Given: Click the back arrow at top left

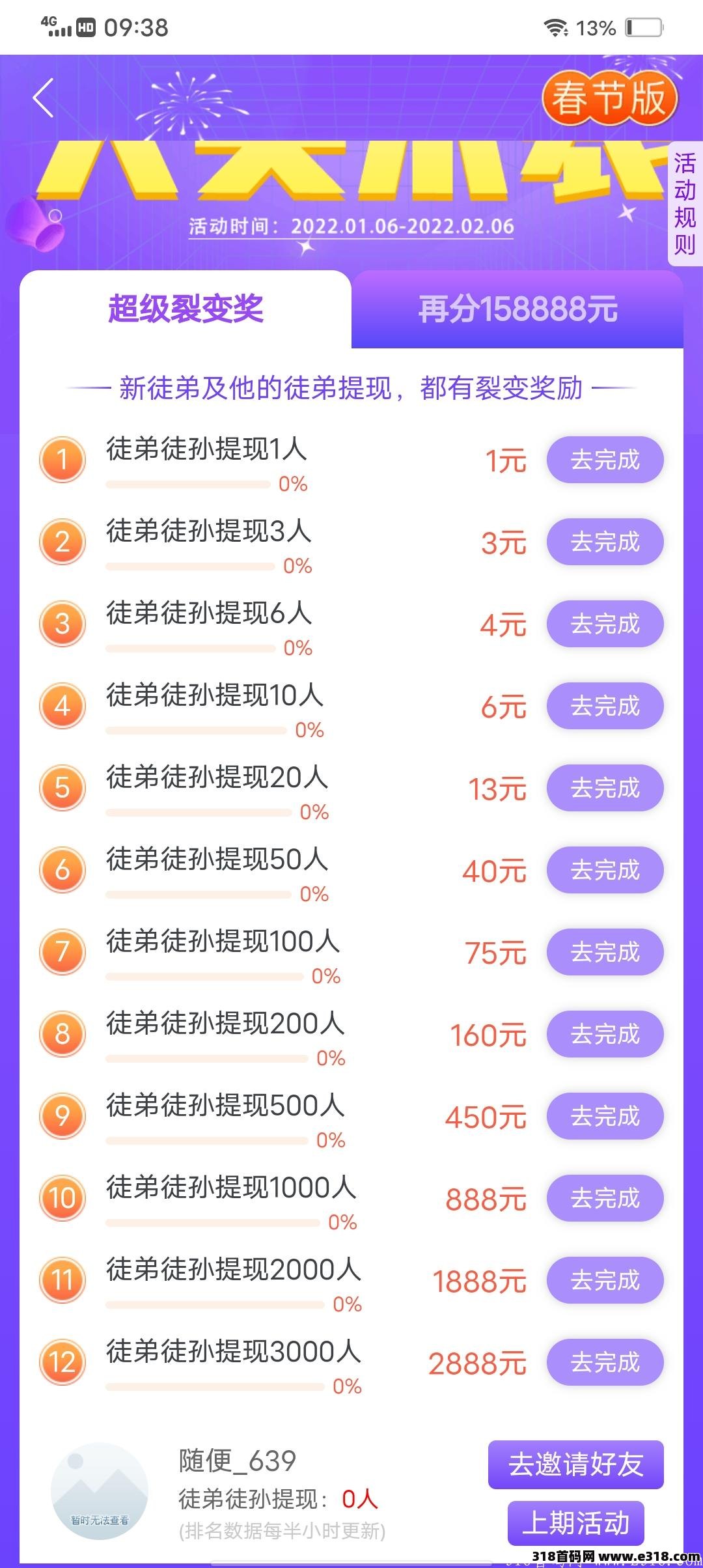Looking at the screenshot, I should pyautogui.click(x=41, y=96).
